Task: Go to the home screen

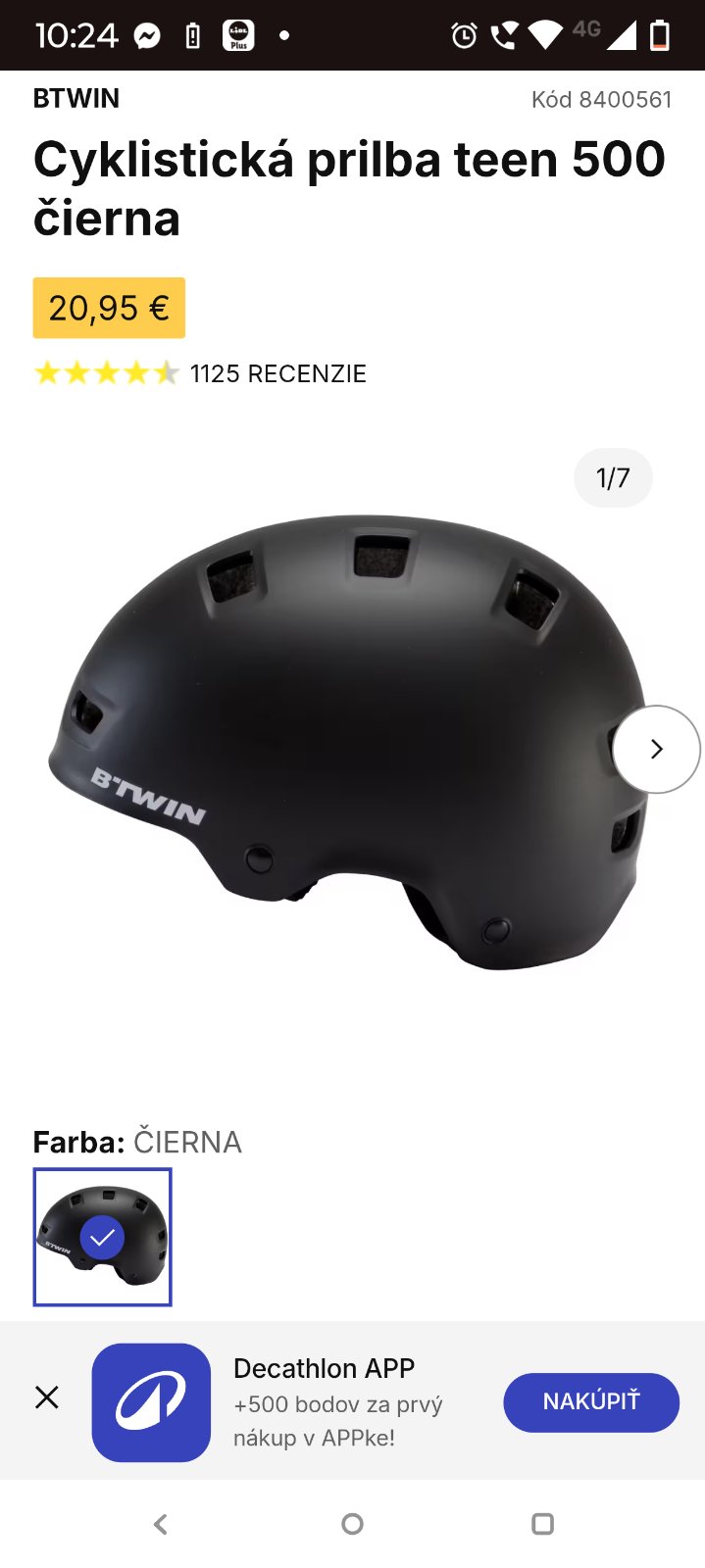Action: pyautogui.click(x=352, y=1524)
